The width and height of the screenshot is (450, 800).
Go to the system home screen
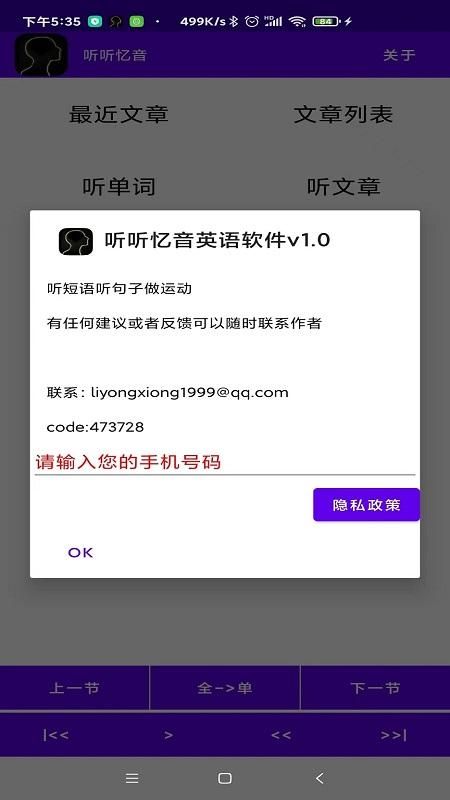pos(224,778)
